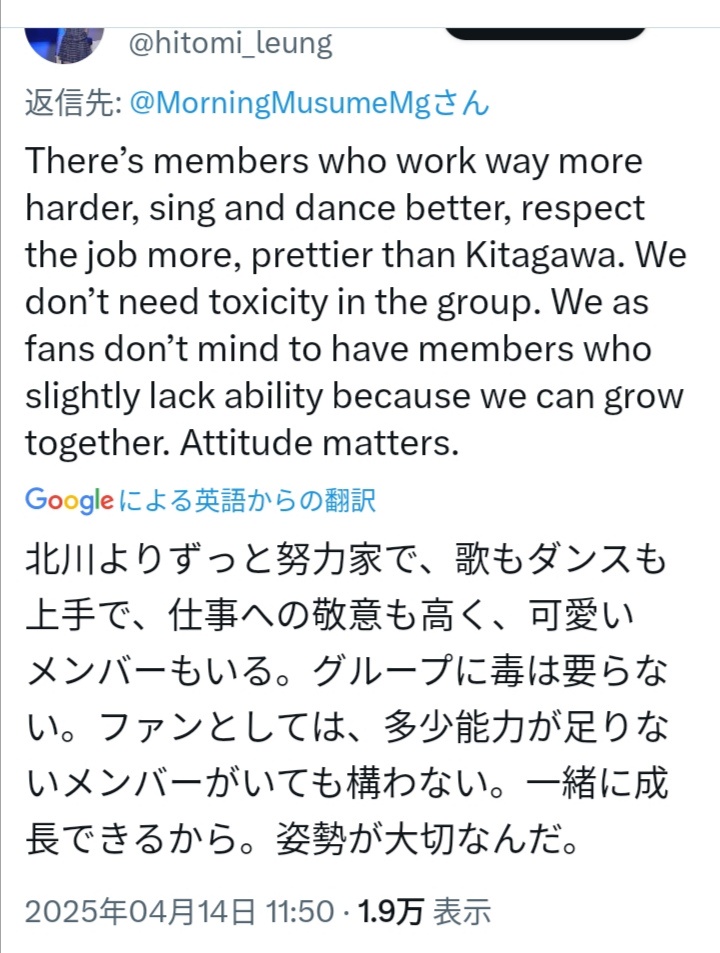
Task: Tap the Google translation source label
Action: tap(200, 499)
